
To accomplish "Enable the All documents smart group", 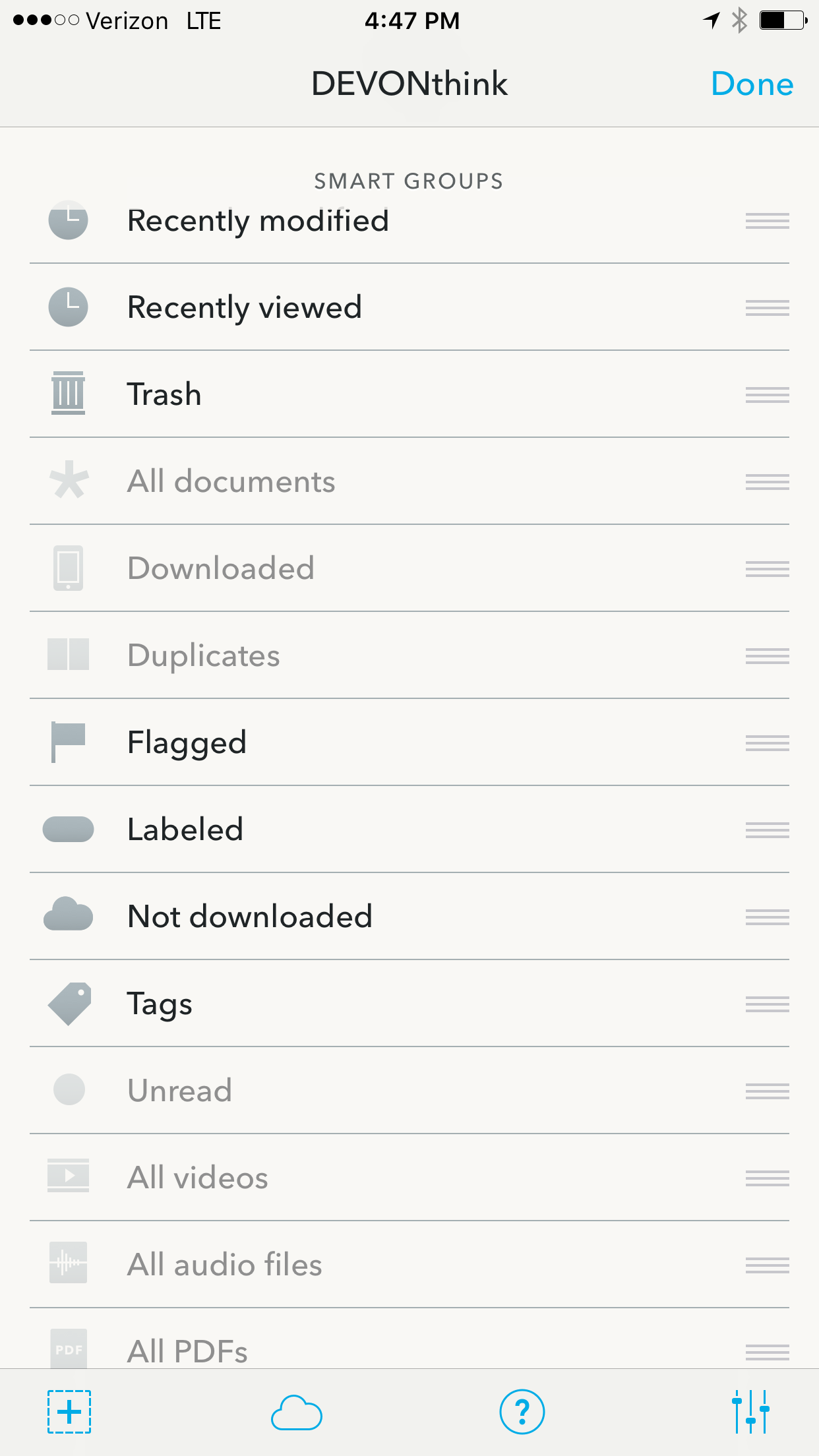I will coord(409,481).
